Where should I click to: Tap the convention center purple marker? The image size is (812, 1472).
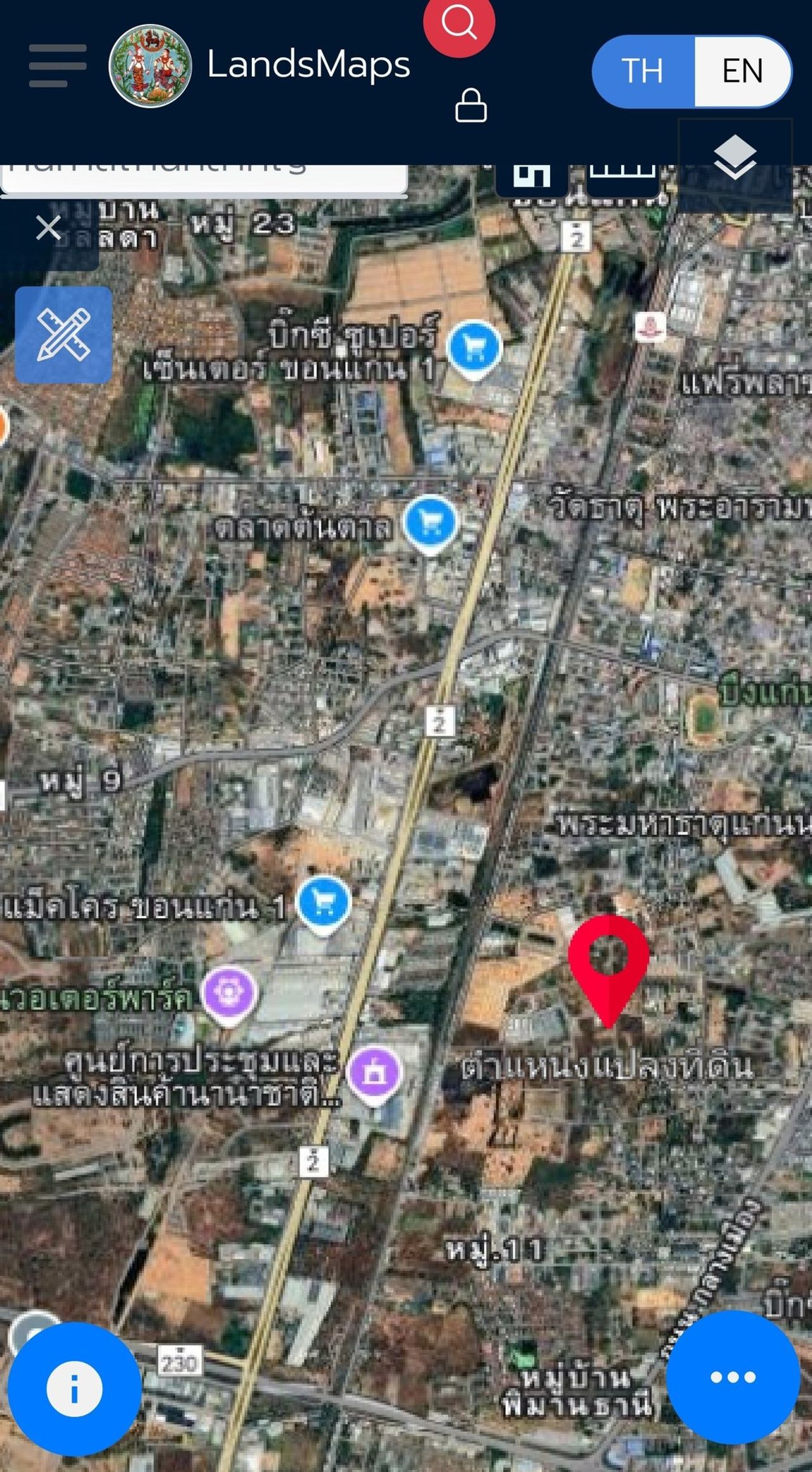pos(375,1072)
